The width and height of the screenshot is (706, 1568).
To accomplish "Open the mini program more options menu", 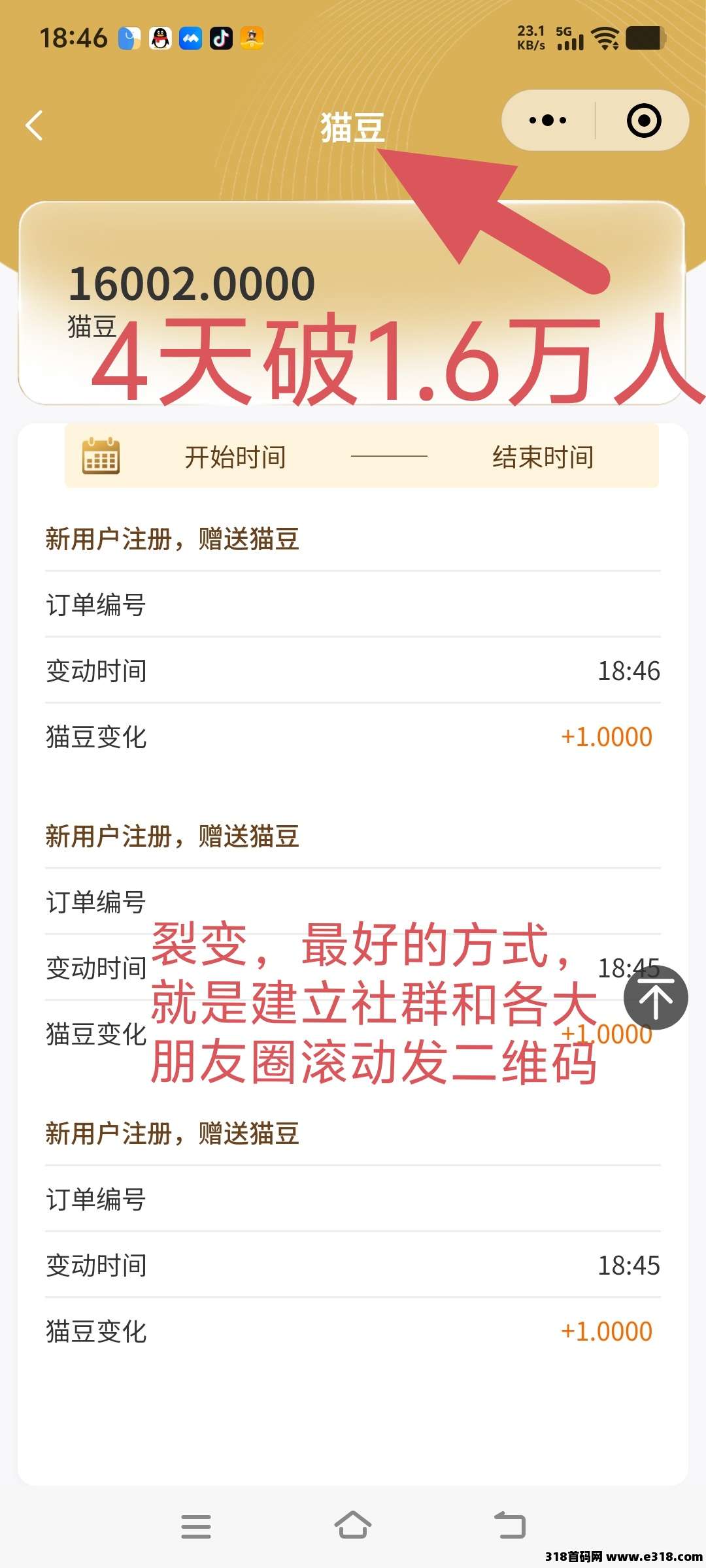I will [x=548, y=121].
